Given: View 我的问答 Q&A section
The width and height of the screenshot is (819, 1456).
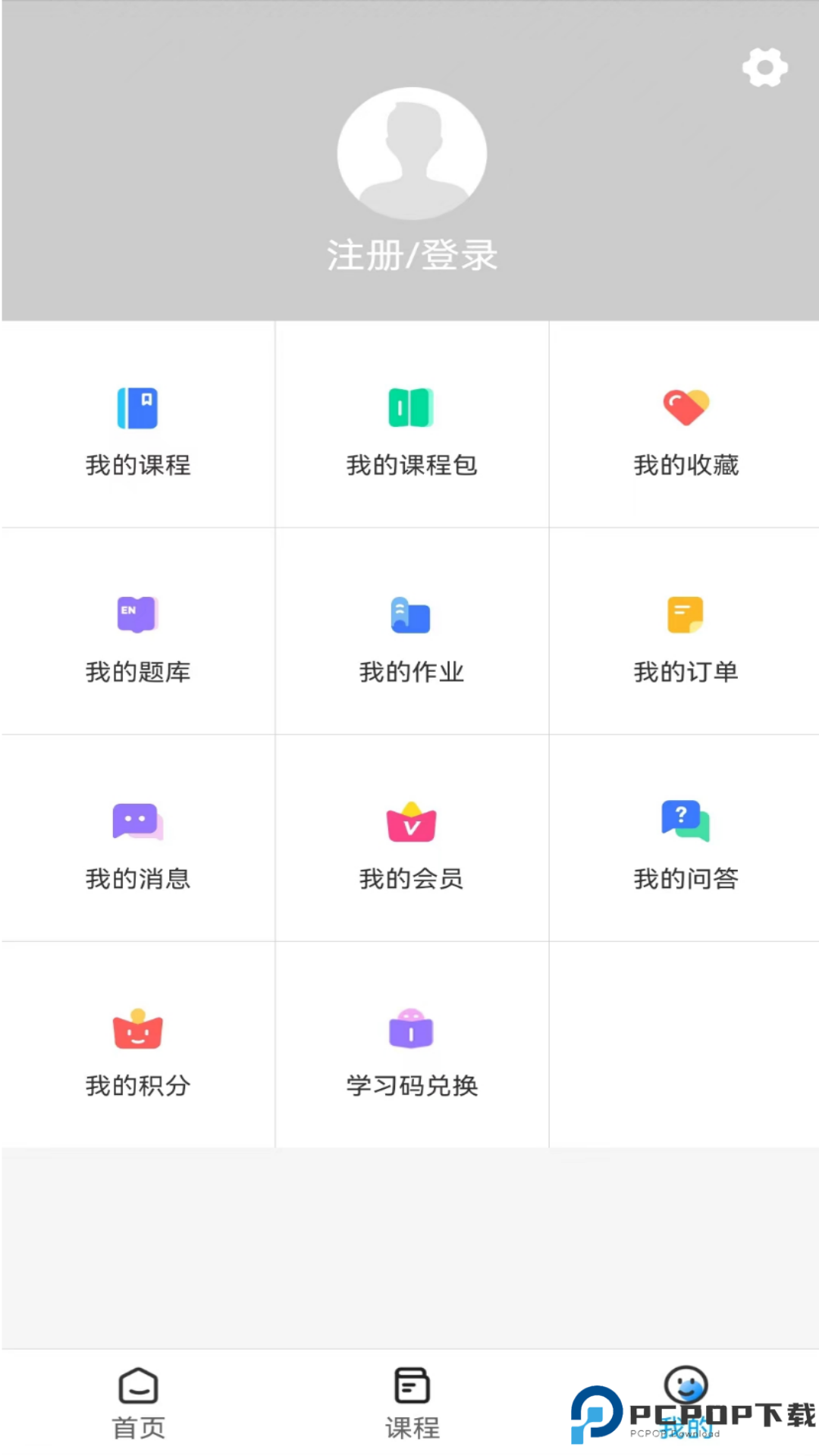Looking at the screenshot, I should click(685, 842).
